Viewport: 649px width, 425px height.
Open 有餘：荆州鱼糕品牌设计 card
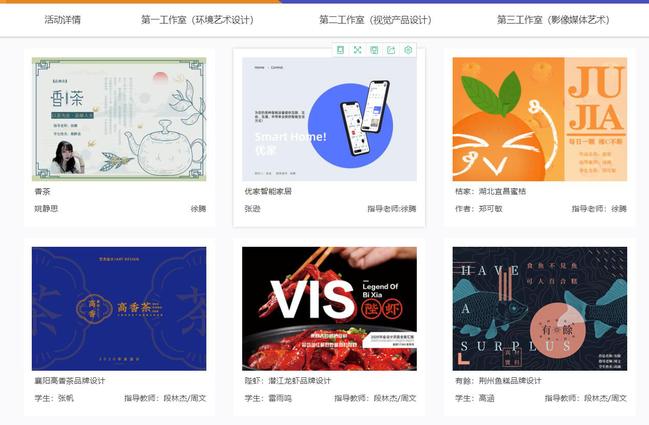[x=539, y=308]
